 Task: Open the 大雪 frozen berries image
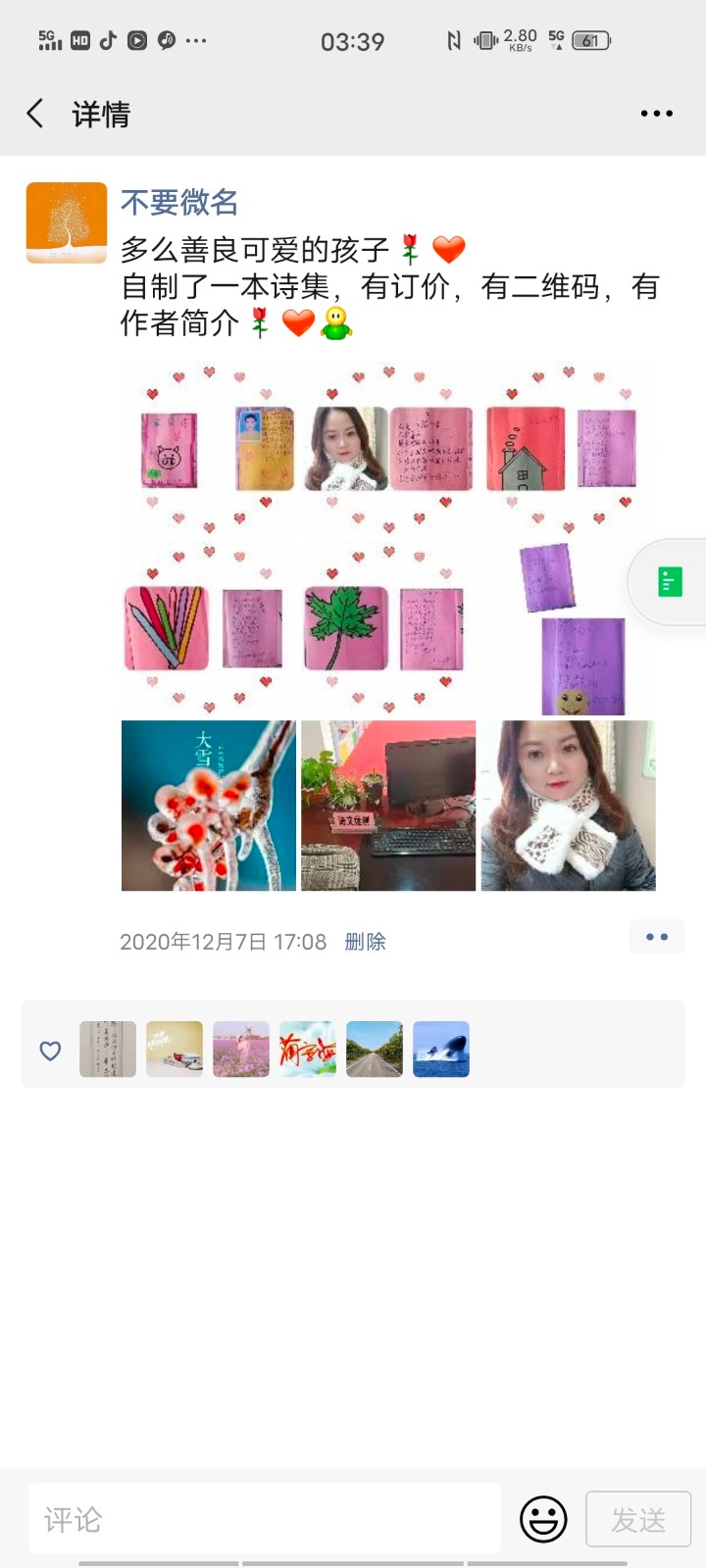tap(208, 806)
